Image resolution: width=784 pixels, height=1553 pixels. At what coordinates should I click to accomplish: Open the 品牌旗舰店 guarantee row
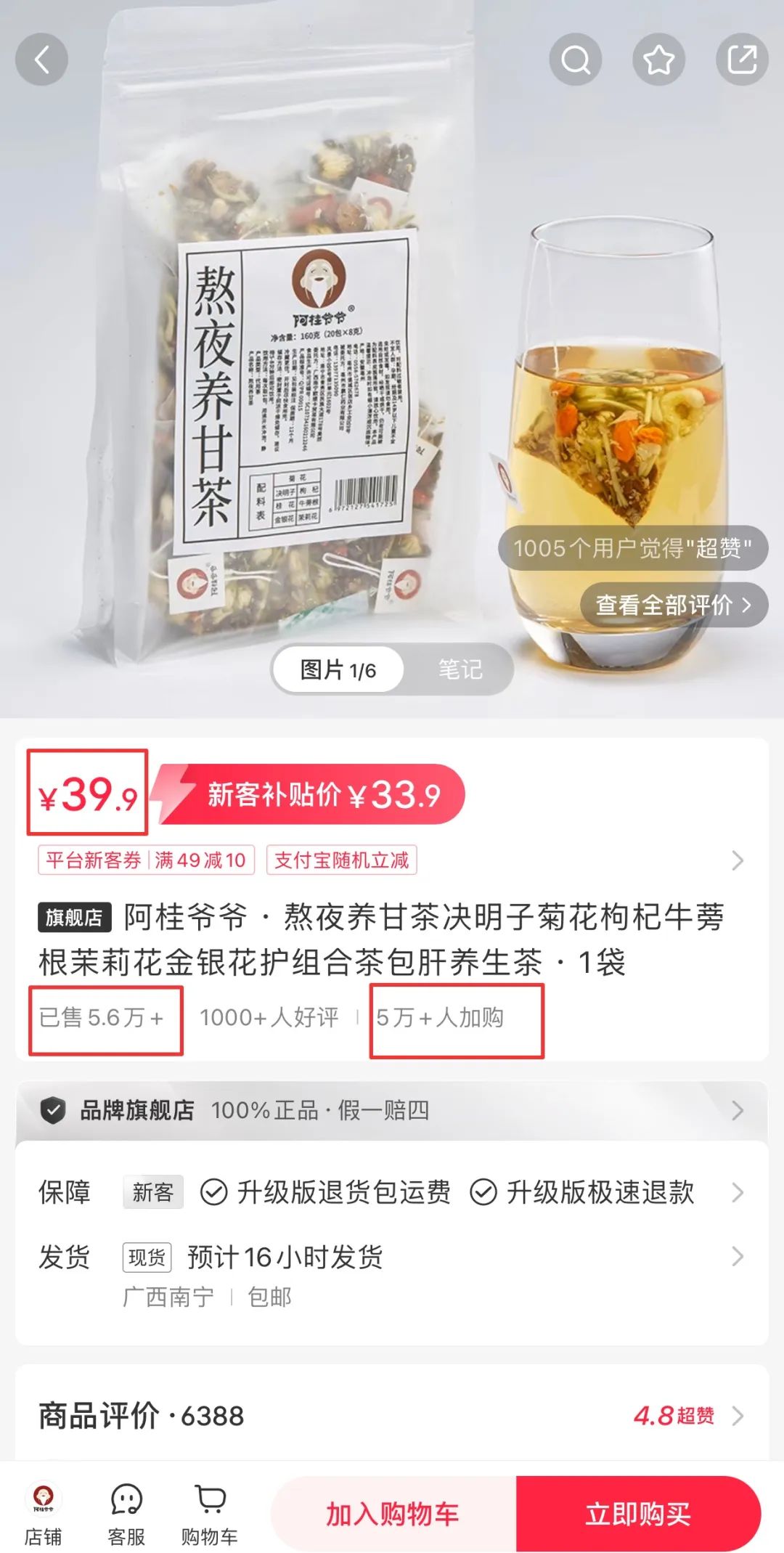click(392, 1110)
